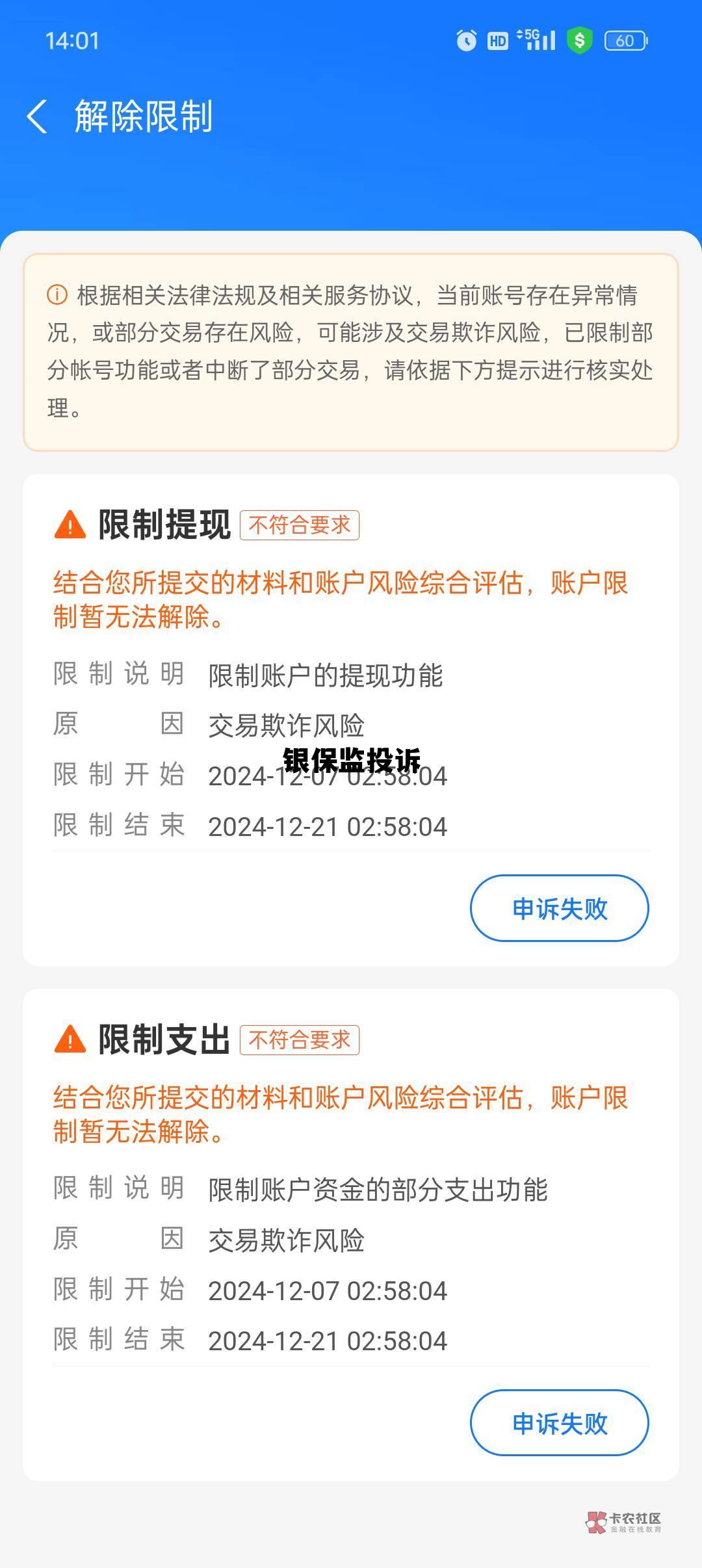The image size is (702, 1568).
Task: Select the 不符合要求 tag next to 限制提现
Action: [x=300, y=527]
